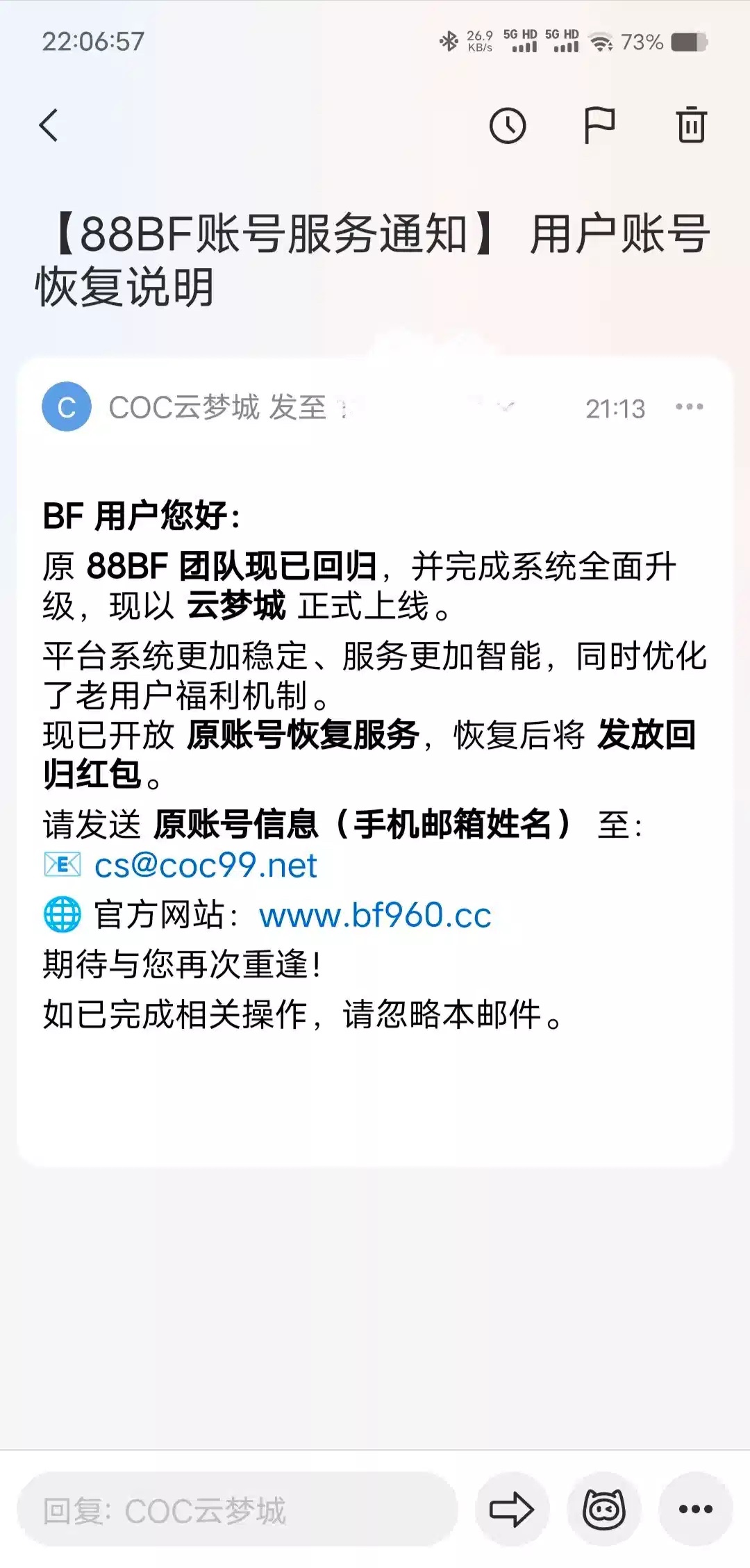Viewport: 750px width, 1568px height.
Task: Open more actions in the bottom bar
Action: (696, 1510)
